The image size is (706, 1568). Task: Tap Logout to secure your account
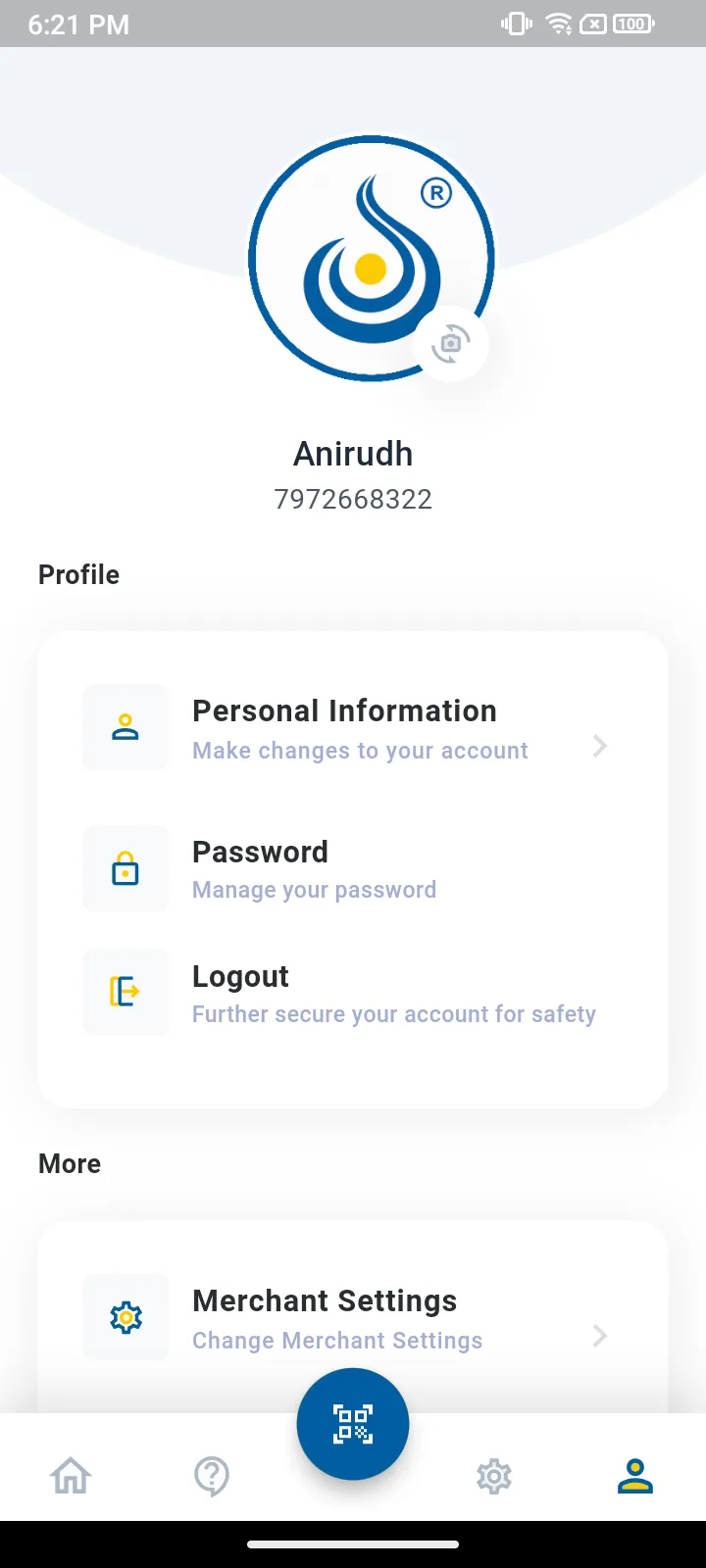(240, 976)
